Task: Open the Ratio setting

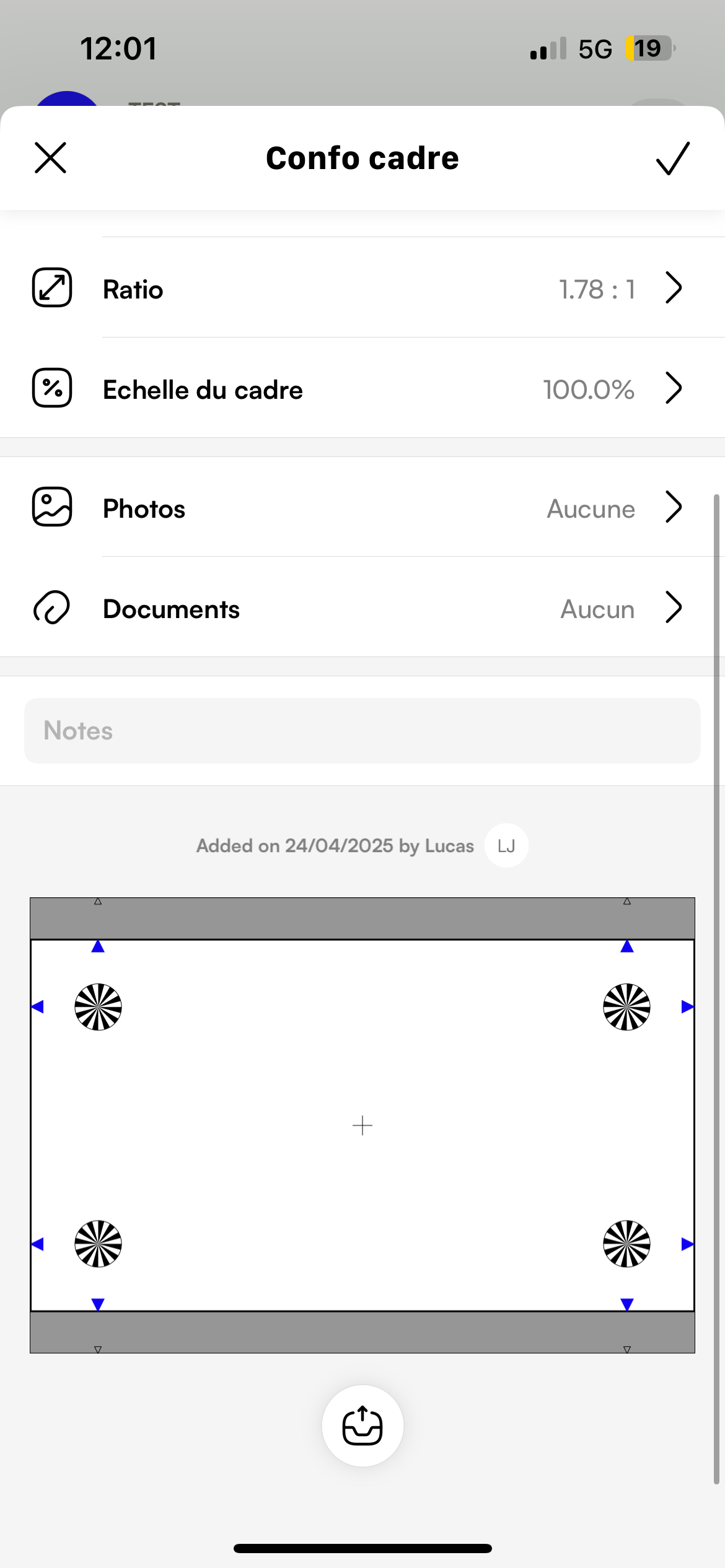Action: tap(362, 289)
